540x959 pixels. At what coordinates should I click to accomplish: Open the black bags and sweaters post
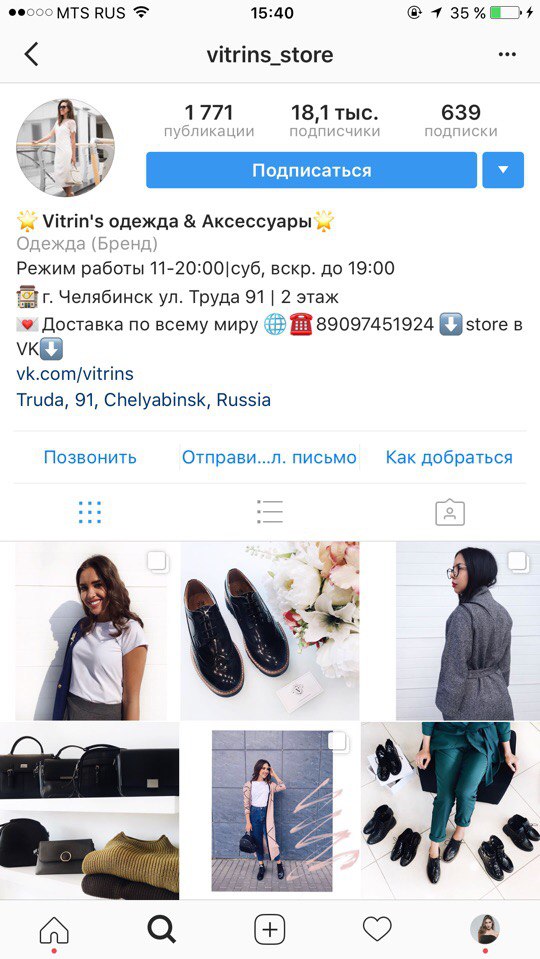(x=89, y=811)
